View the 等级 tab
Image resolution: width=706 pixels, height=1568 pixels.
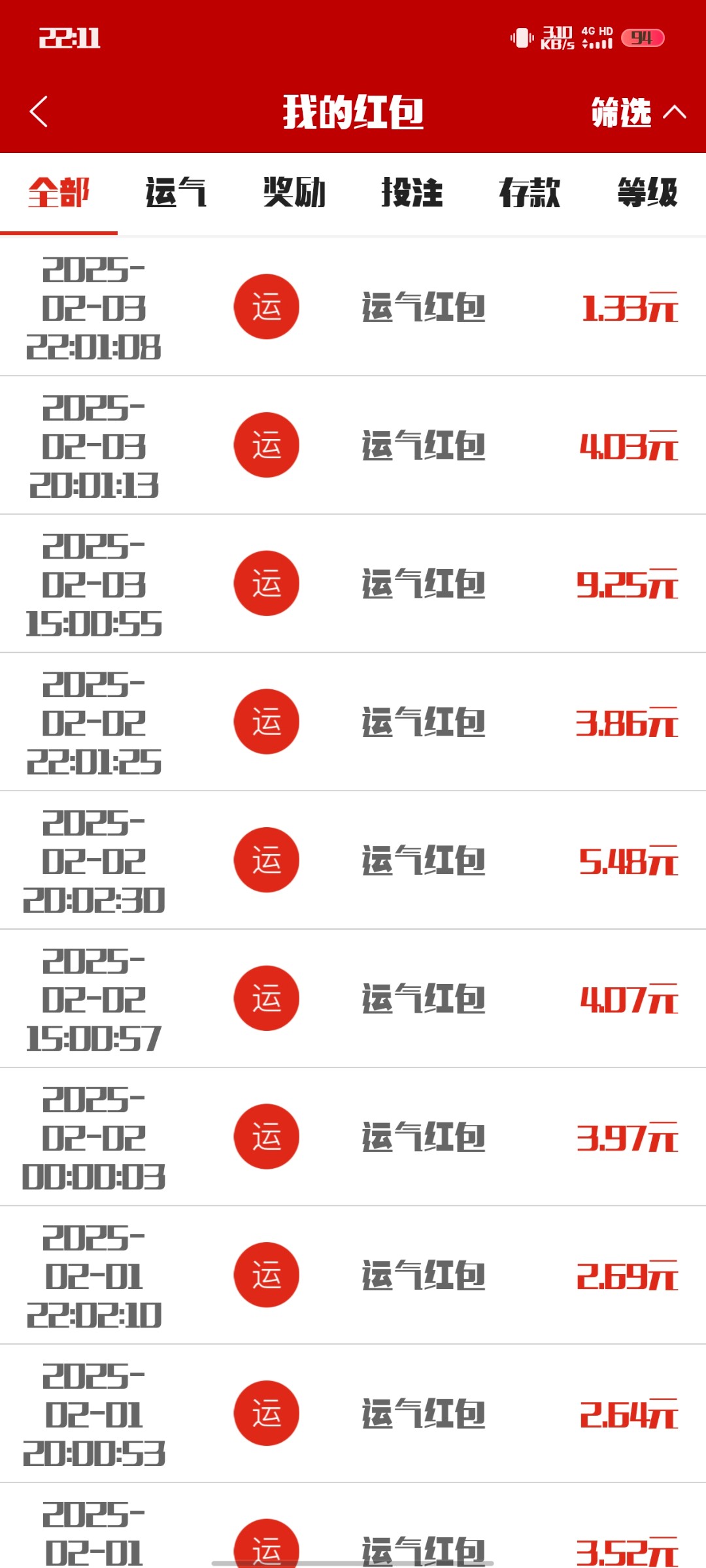point(647,193)
